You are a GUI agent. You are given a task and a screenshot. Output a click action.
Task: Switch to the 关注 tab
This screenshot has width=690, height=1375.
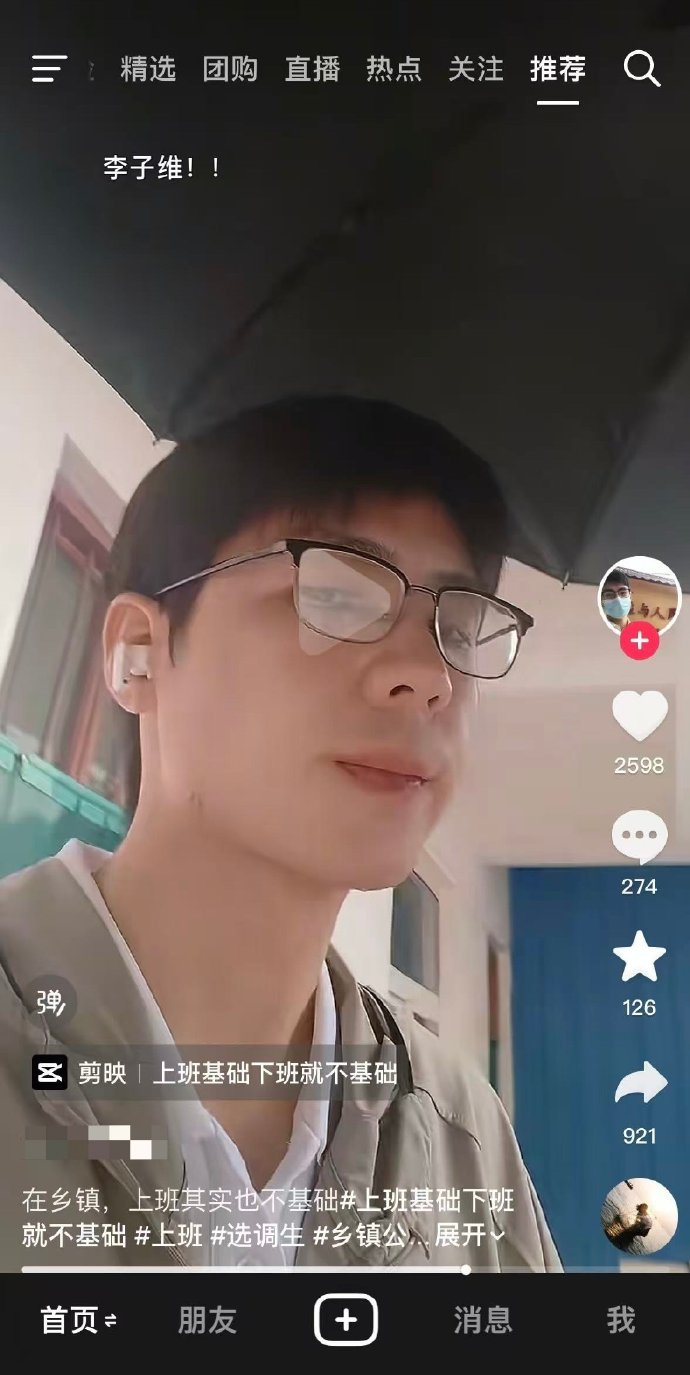coord(476,69)
